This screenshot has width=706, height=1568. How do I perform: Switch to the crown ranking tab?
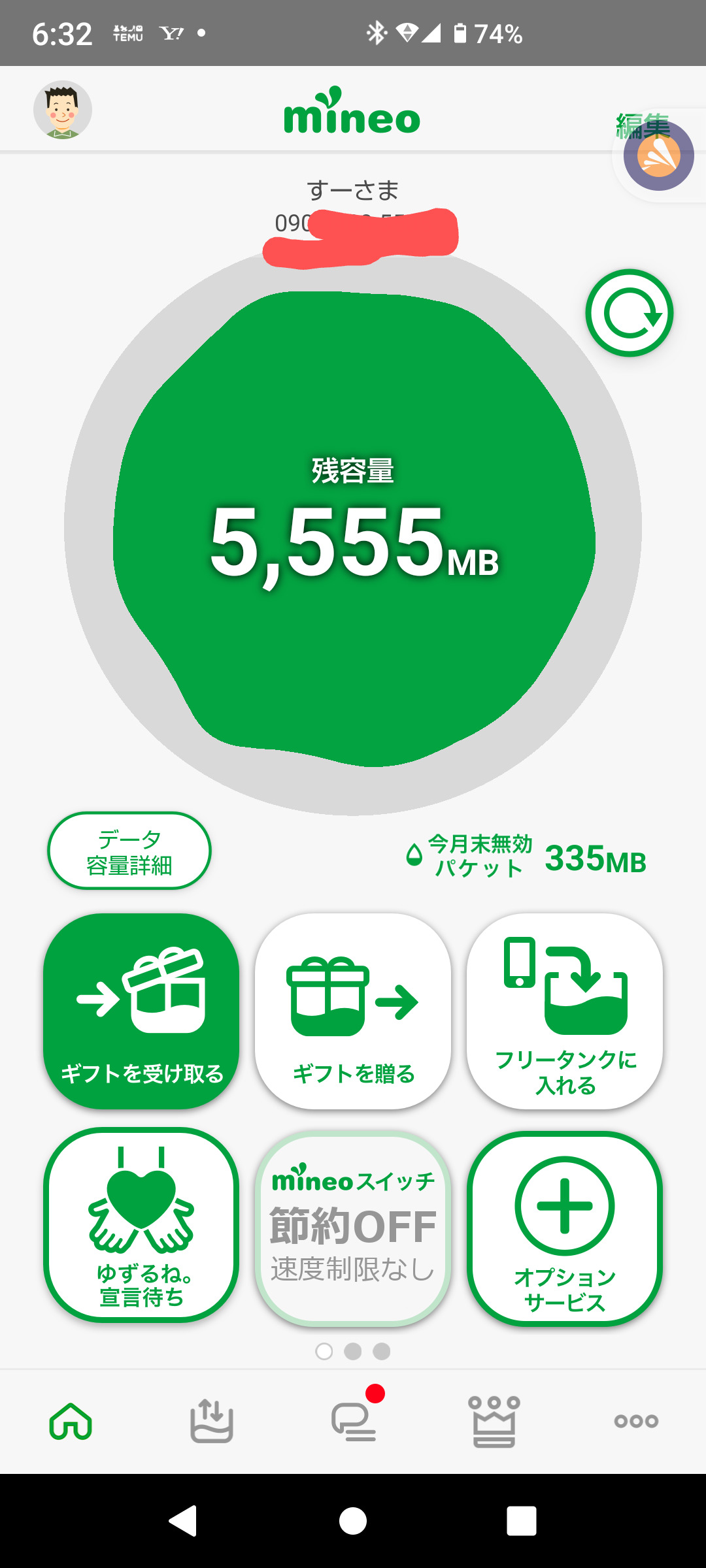pos(494,1421)
